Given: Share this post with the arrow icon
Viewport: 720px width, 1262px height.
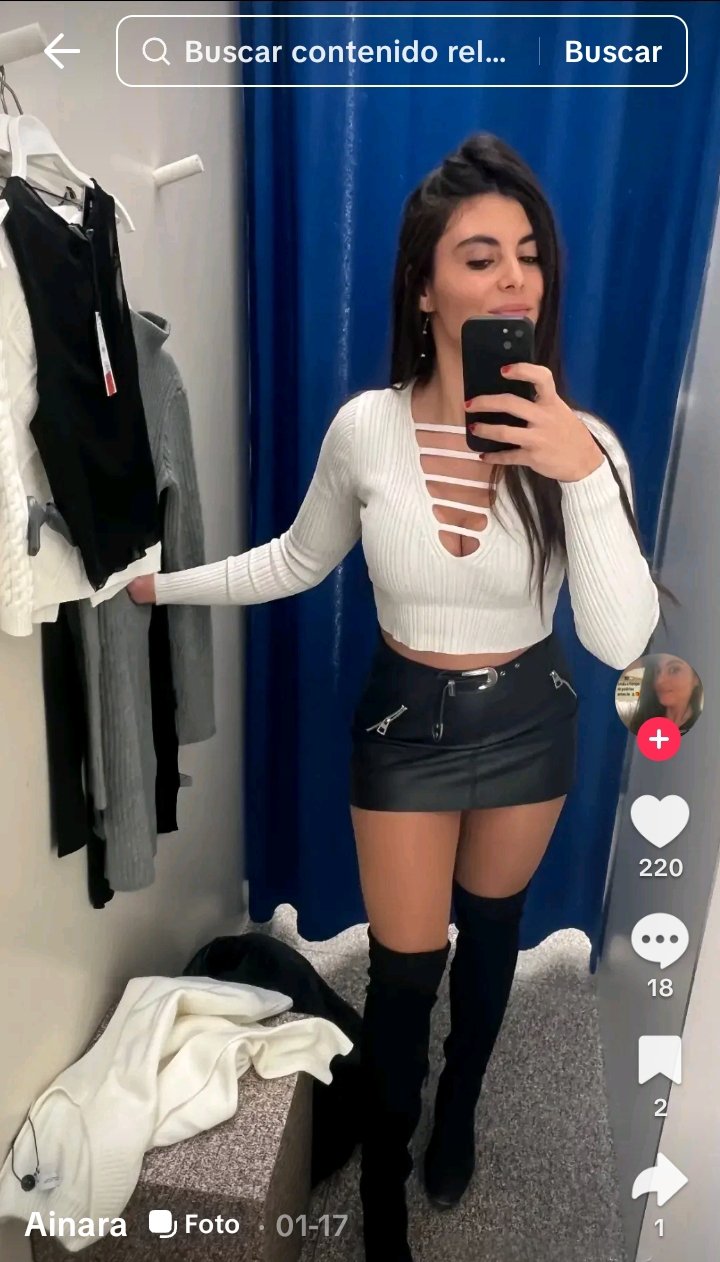Looking at the screenshot, I should coord(660,1181).
